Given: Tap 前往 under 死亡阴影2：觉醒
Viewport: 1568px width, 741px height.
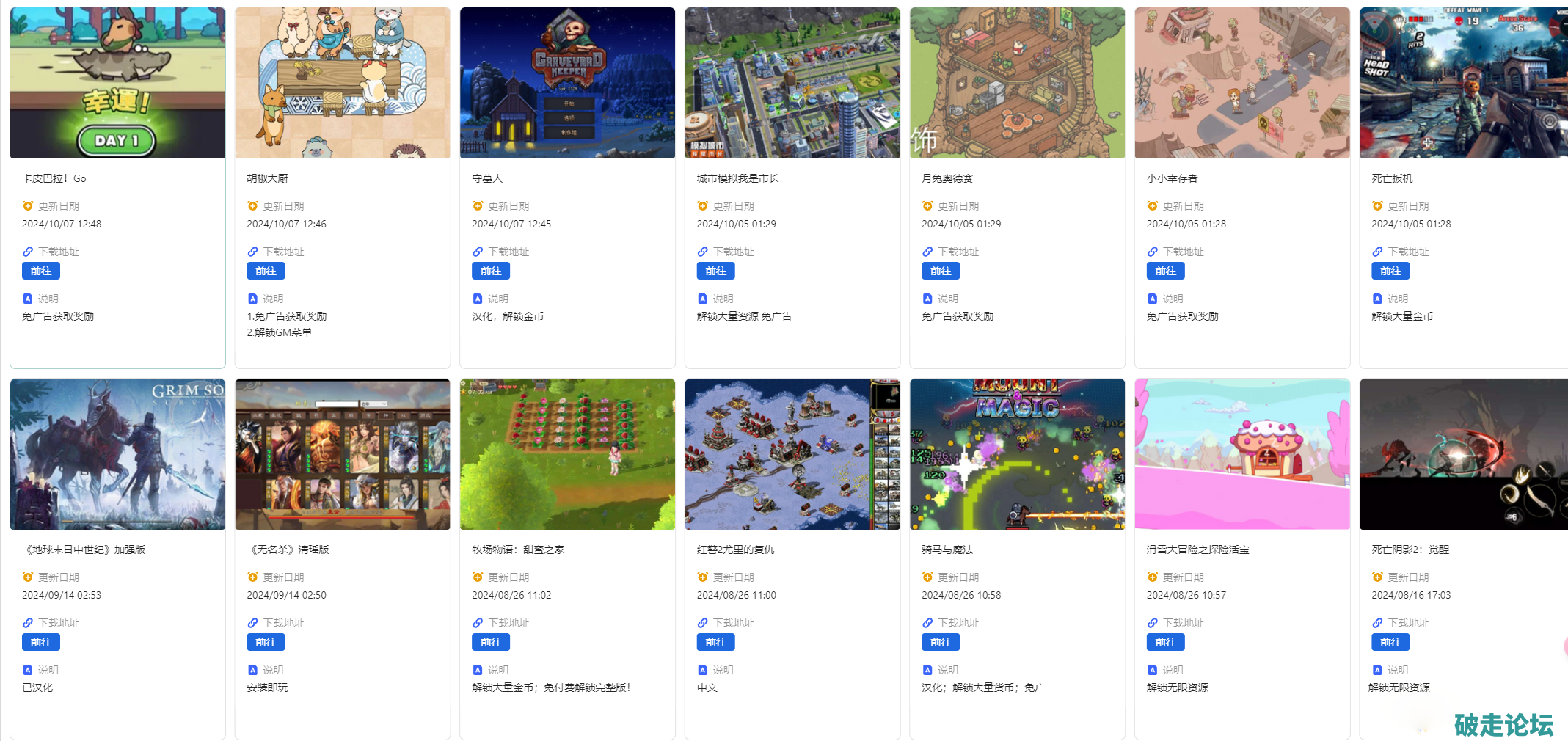Looking at the screenshot, I should [1390, 642].
